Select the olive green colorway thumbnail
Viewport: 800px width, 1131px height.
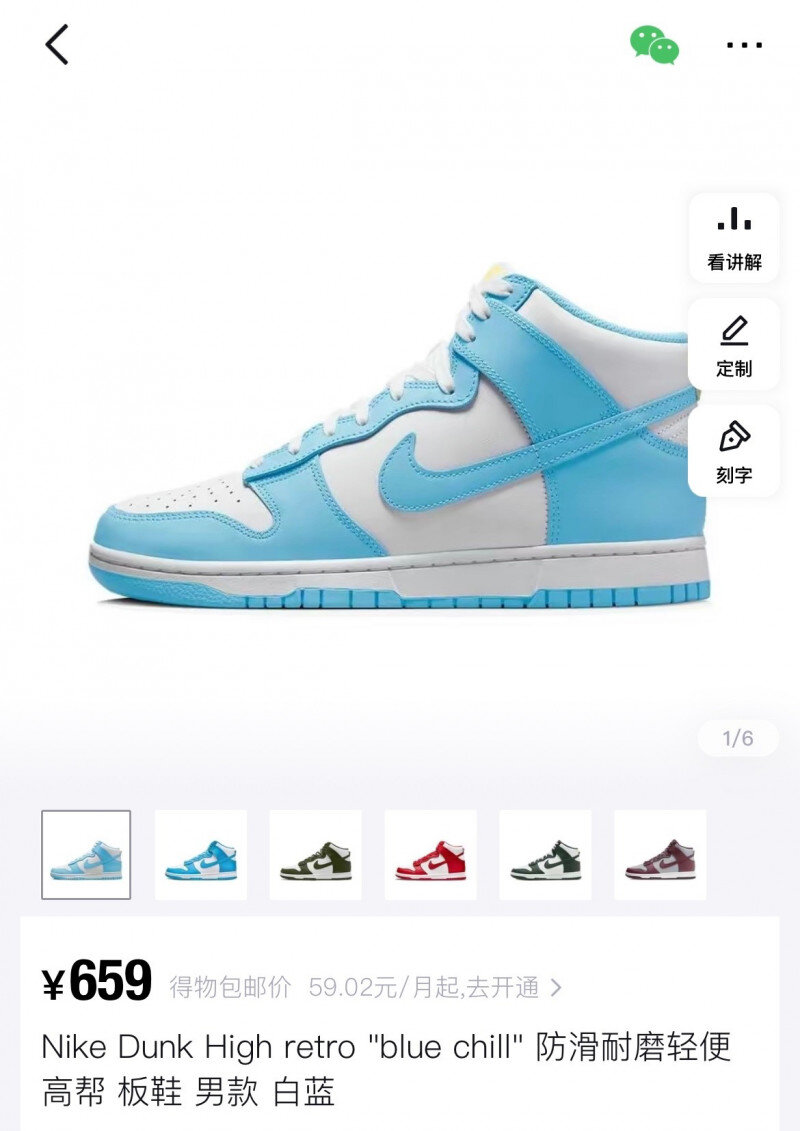(x=315, y=855)
